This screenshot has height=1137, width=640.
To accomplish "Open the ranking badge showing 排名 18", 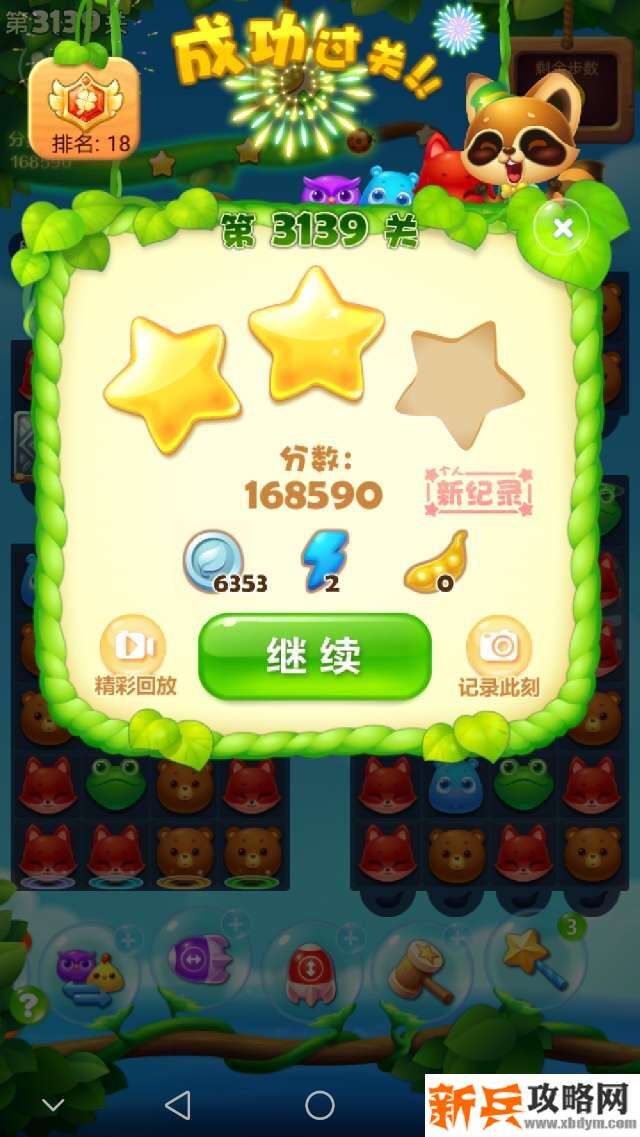I will click(x=84, y=107).
